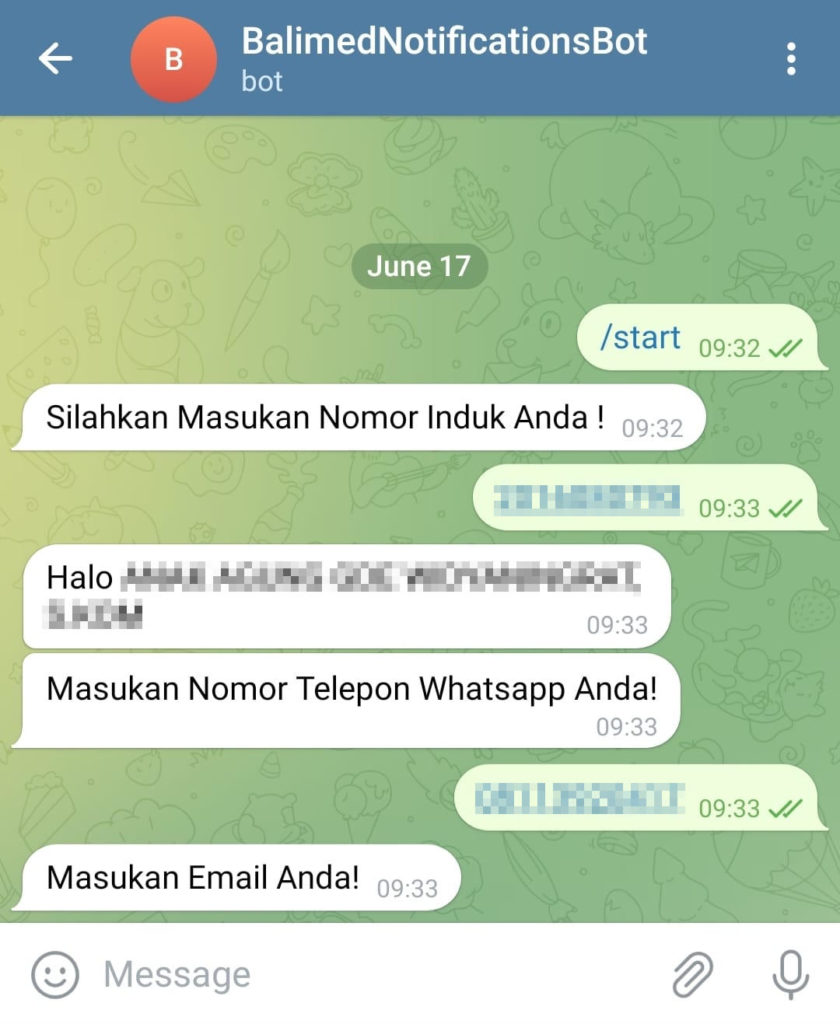The height and width of the screenshot is (1024, 840).
Task: Tap the /start command link
Action: coord(640,338)
